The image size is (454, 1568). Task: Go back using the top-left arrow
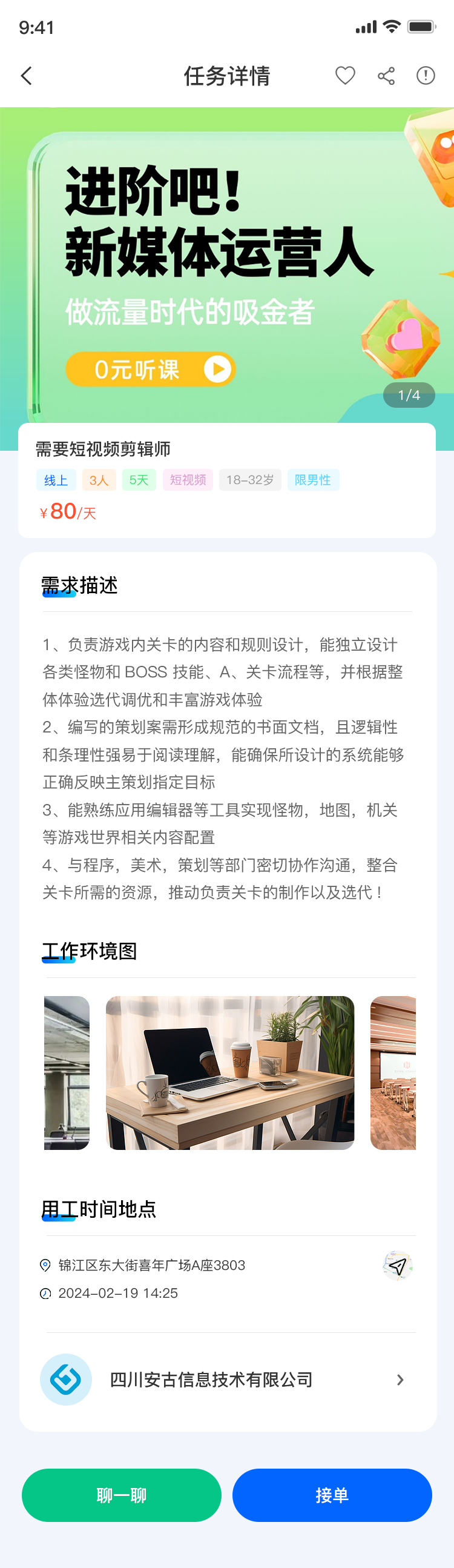26,76
